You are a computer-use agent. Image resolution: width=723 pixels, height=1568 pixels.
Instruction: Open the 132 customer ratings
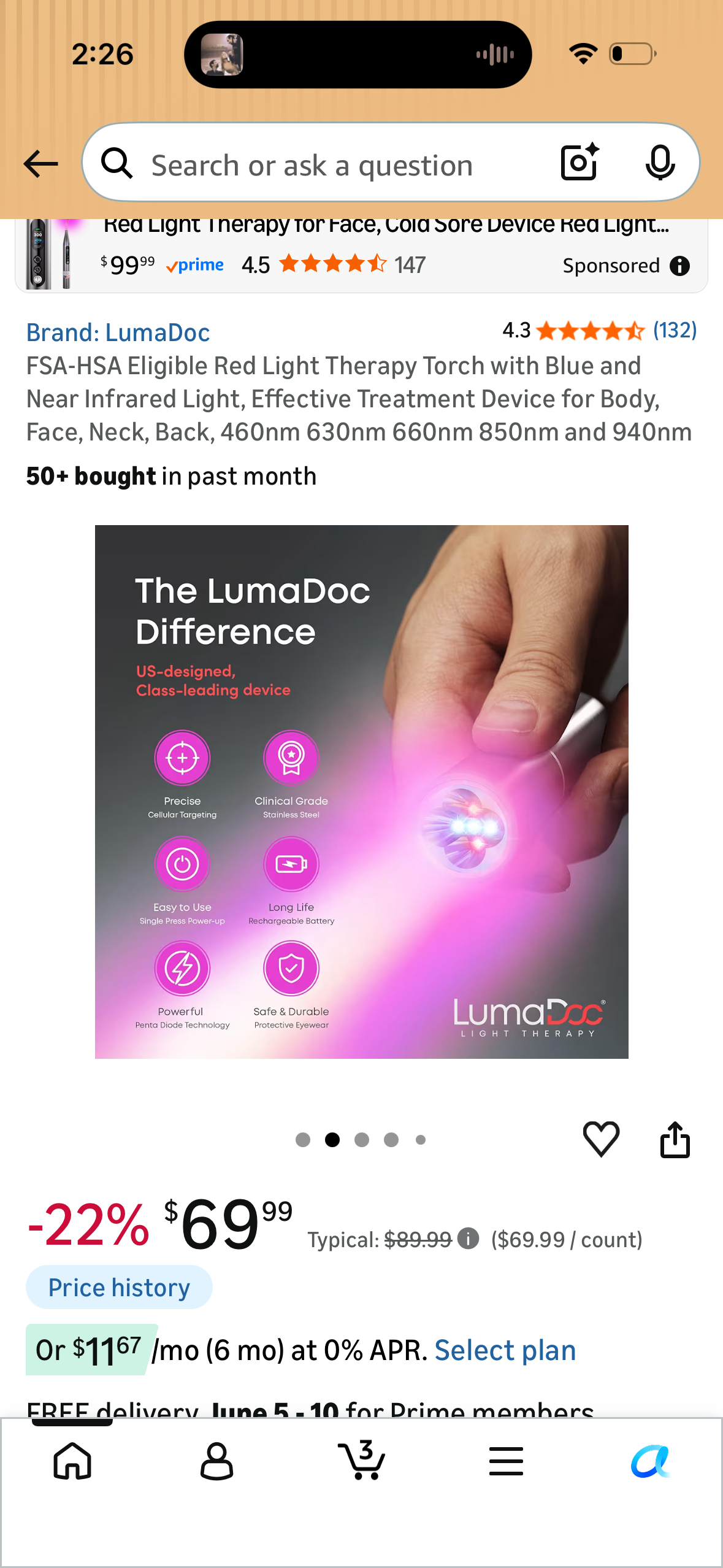[x=675, y=331]
